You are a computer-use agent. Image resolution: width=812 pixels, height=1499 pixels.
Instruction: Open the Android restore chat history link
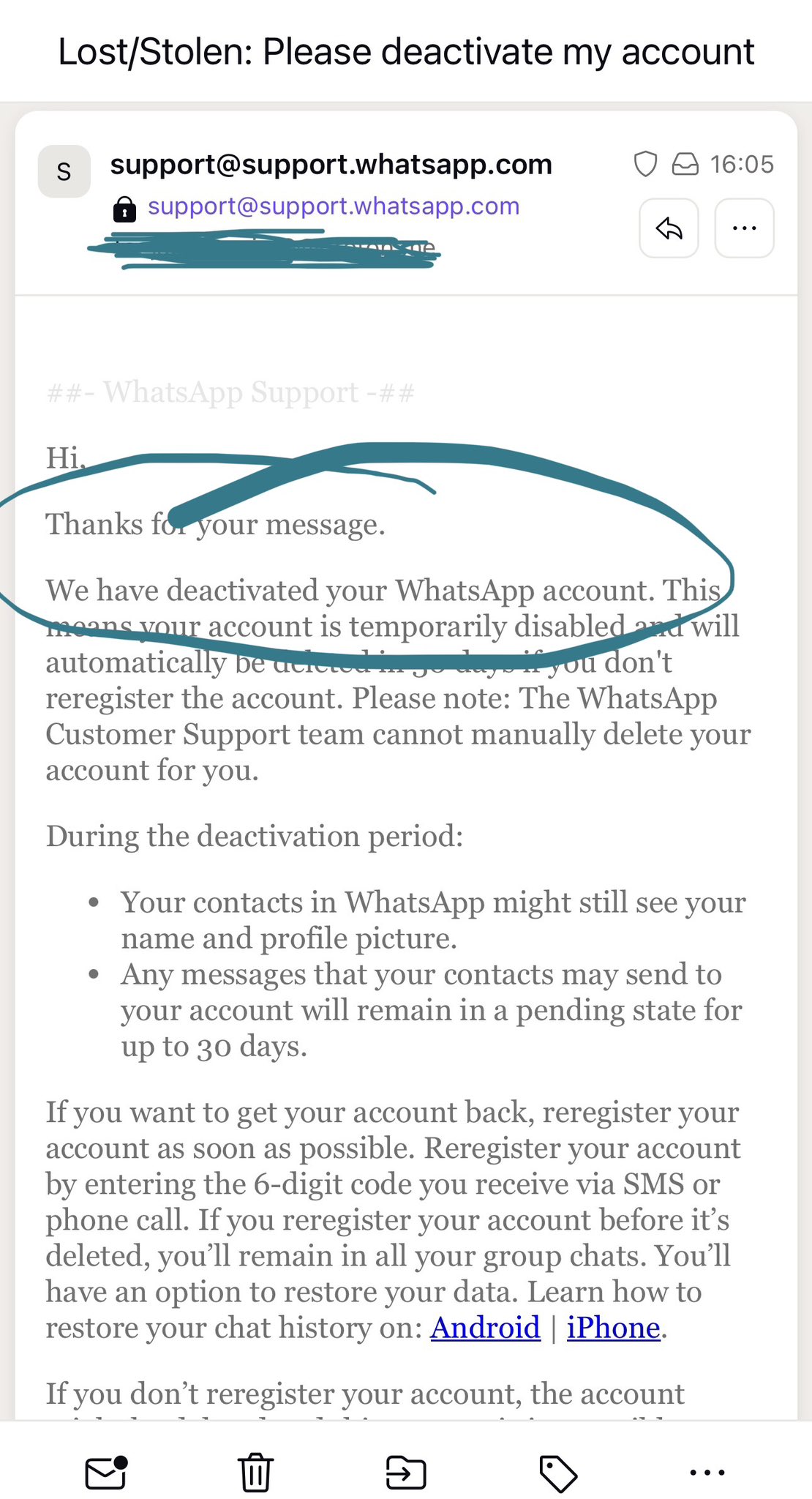[486, 1327]
